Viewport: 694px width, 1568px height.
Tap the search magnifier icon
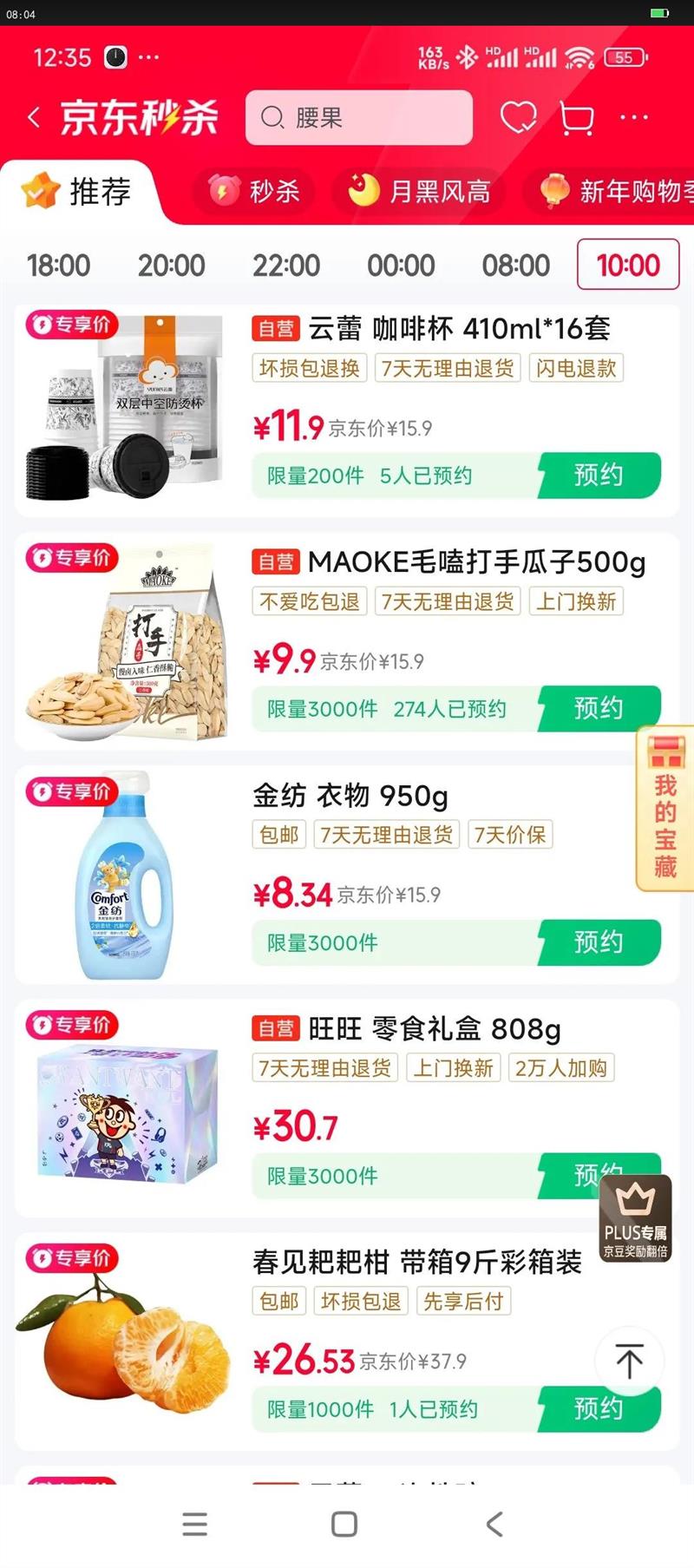274,118
